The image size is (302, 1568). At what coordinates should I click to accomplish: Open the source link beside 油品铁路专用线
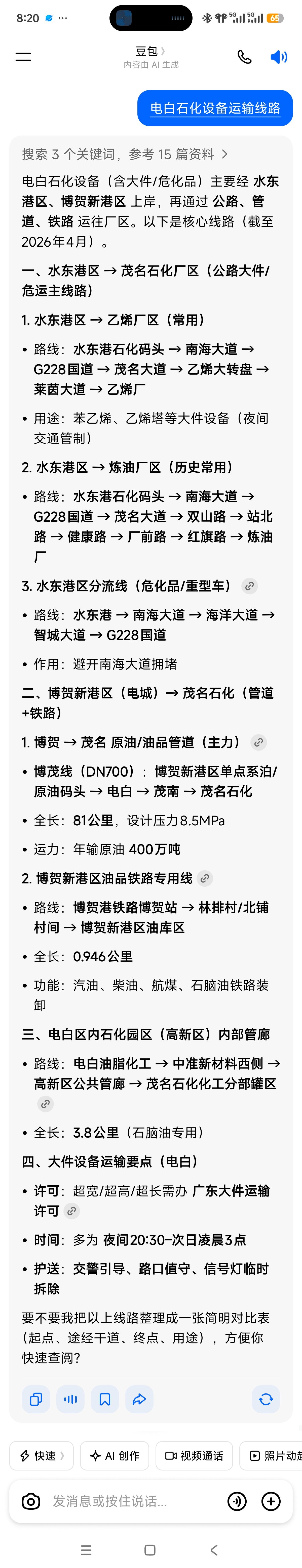[x=205, y=878]
